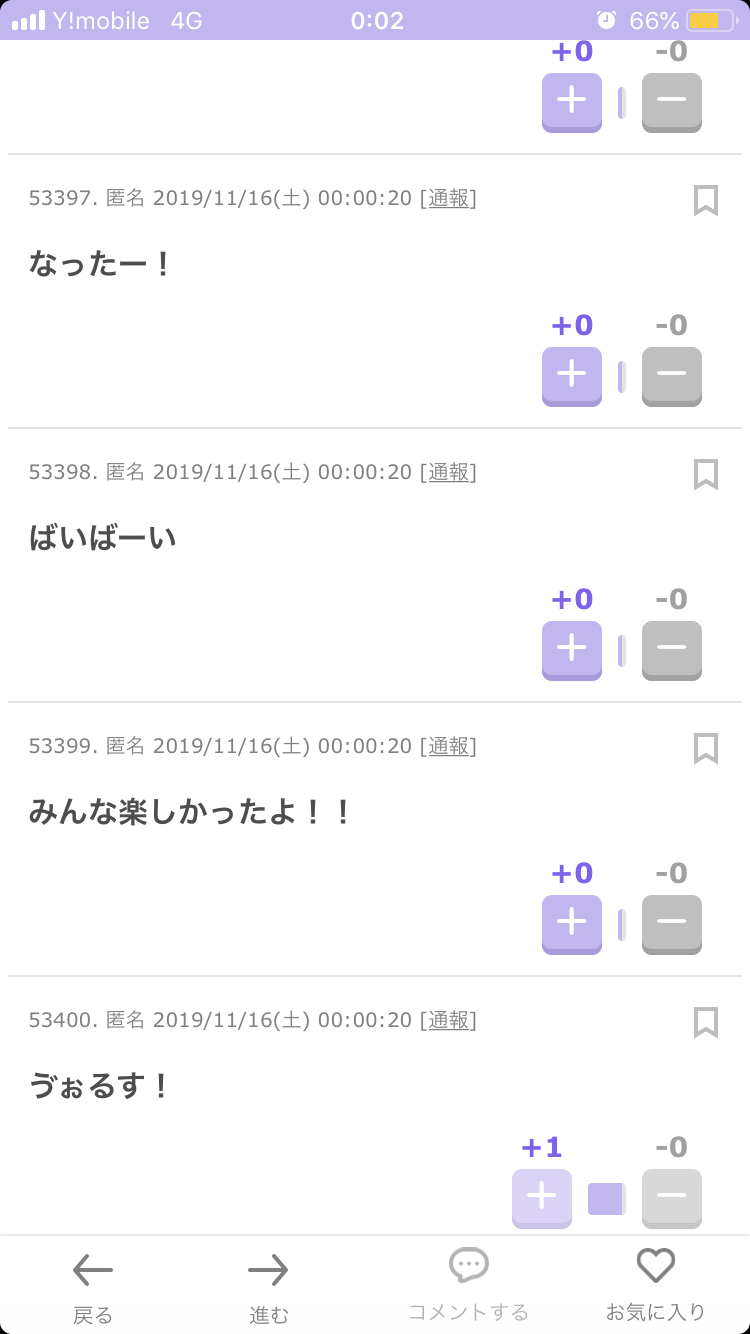Upvote comment 53398 "ばいばーい"
Image resolution: width=750 pixels, height=1334 pixels.
[x=572, y=651]
